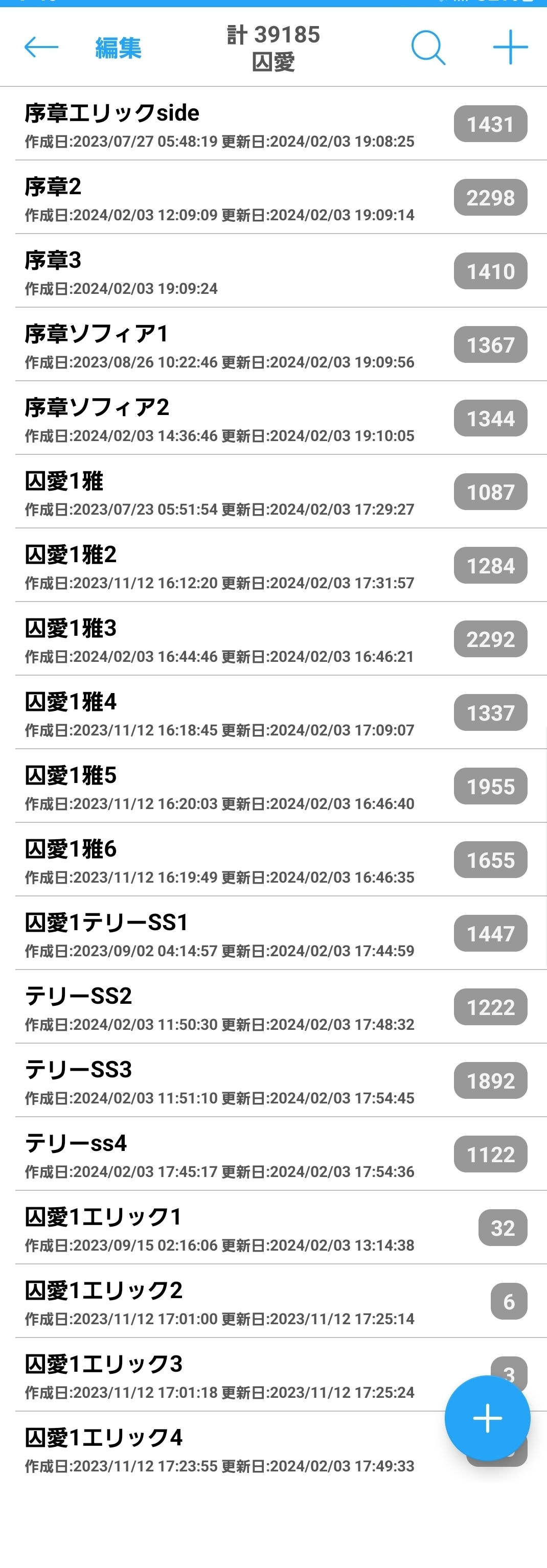Open 序章ソフィア2
Screen dimensions: 547x1568
tap(219, 419)
